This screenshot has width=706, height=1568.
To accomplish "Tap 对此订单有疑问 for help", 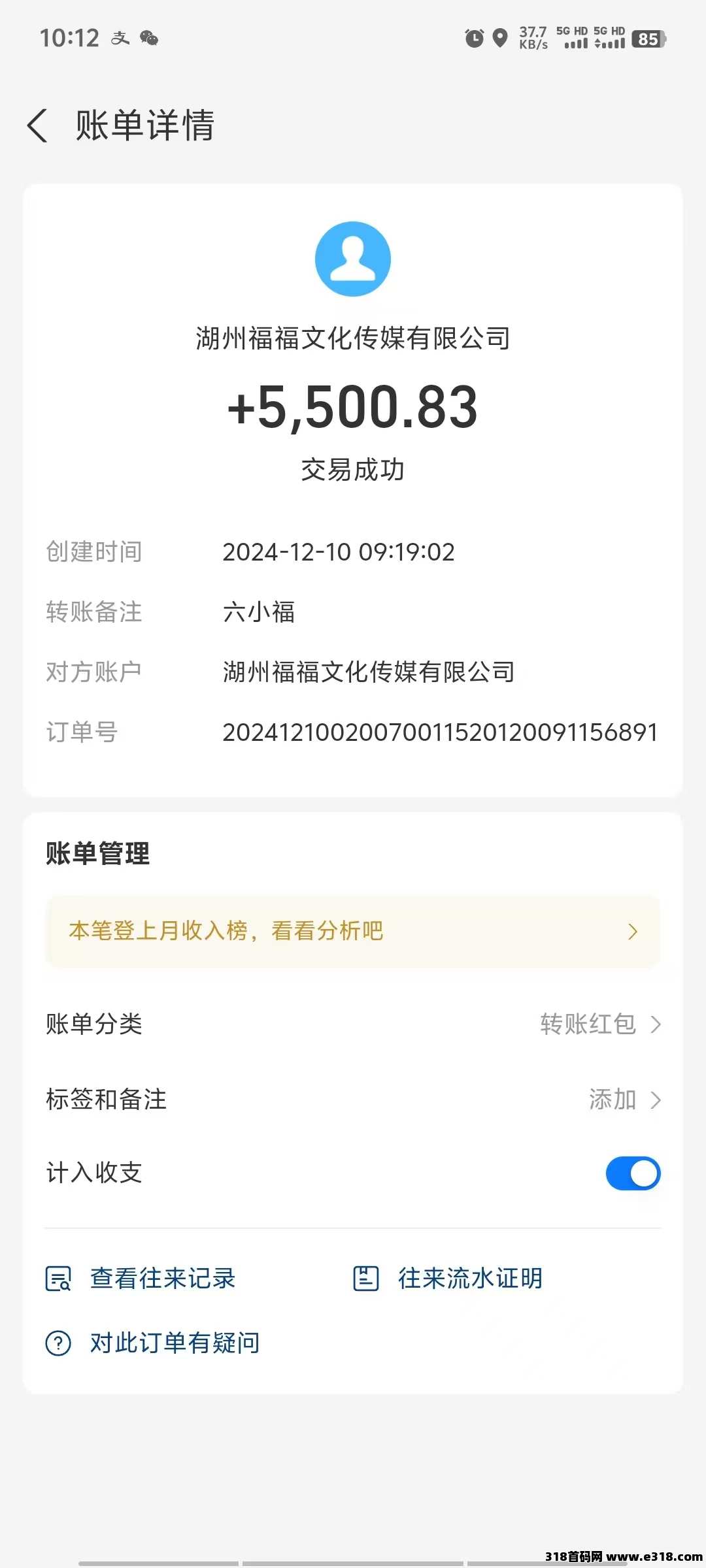I will (x=153, y=1343).
